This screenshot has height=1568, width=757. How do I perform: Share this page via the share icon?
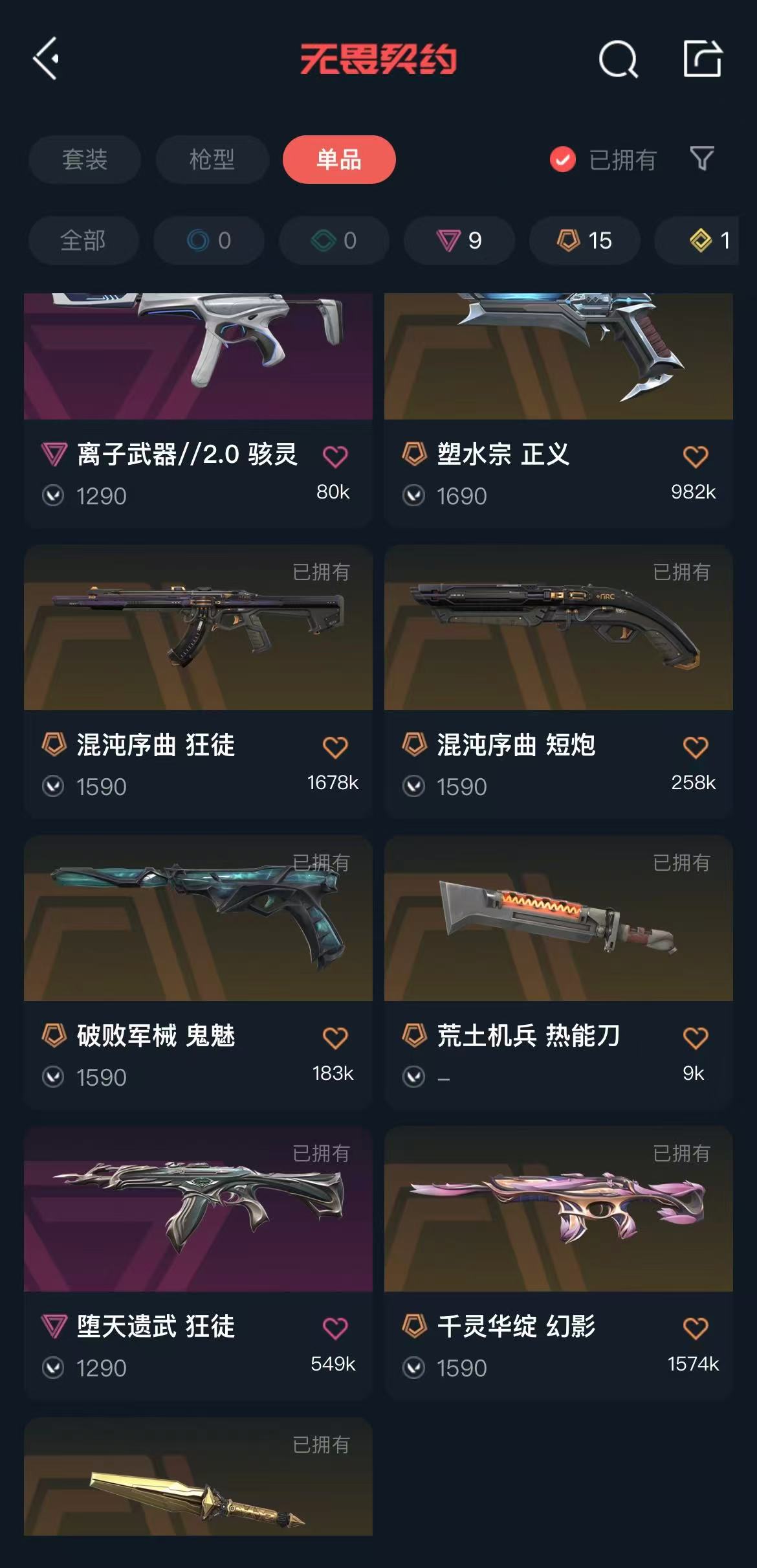tap(702, 59)
